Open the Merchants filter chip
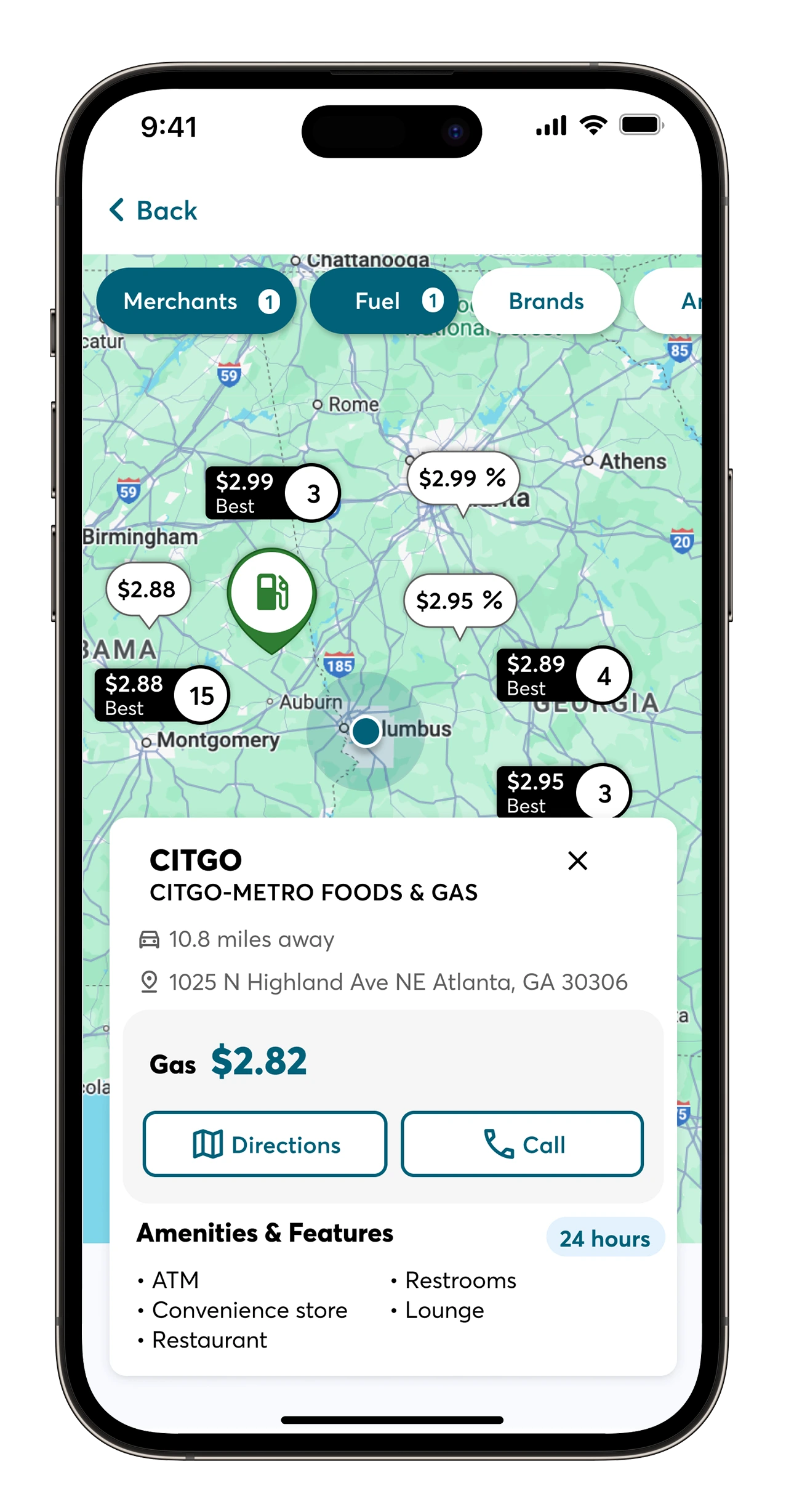This screenshot has height=1512, width=794. (x=196, y=301)
